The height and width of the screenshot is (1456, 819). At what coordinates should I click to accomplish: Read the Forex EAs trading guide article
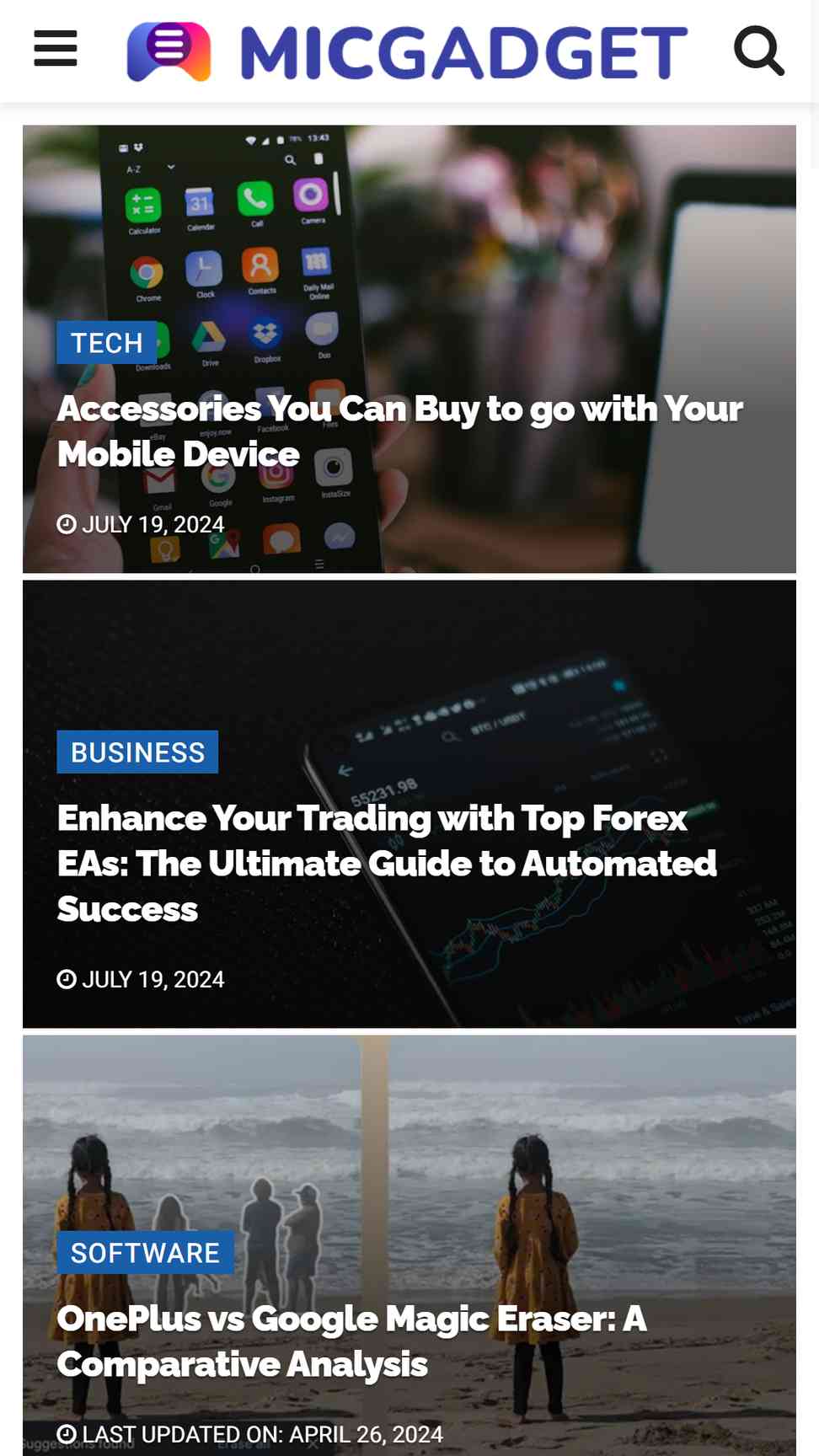click(387, 864)
